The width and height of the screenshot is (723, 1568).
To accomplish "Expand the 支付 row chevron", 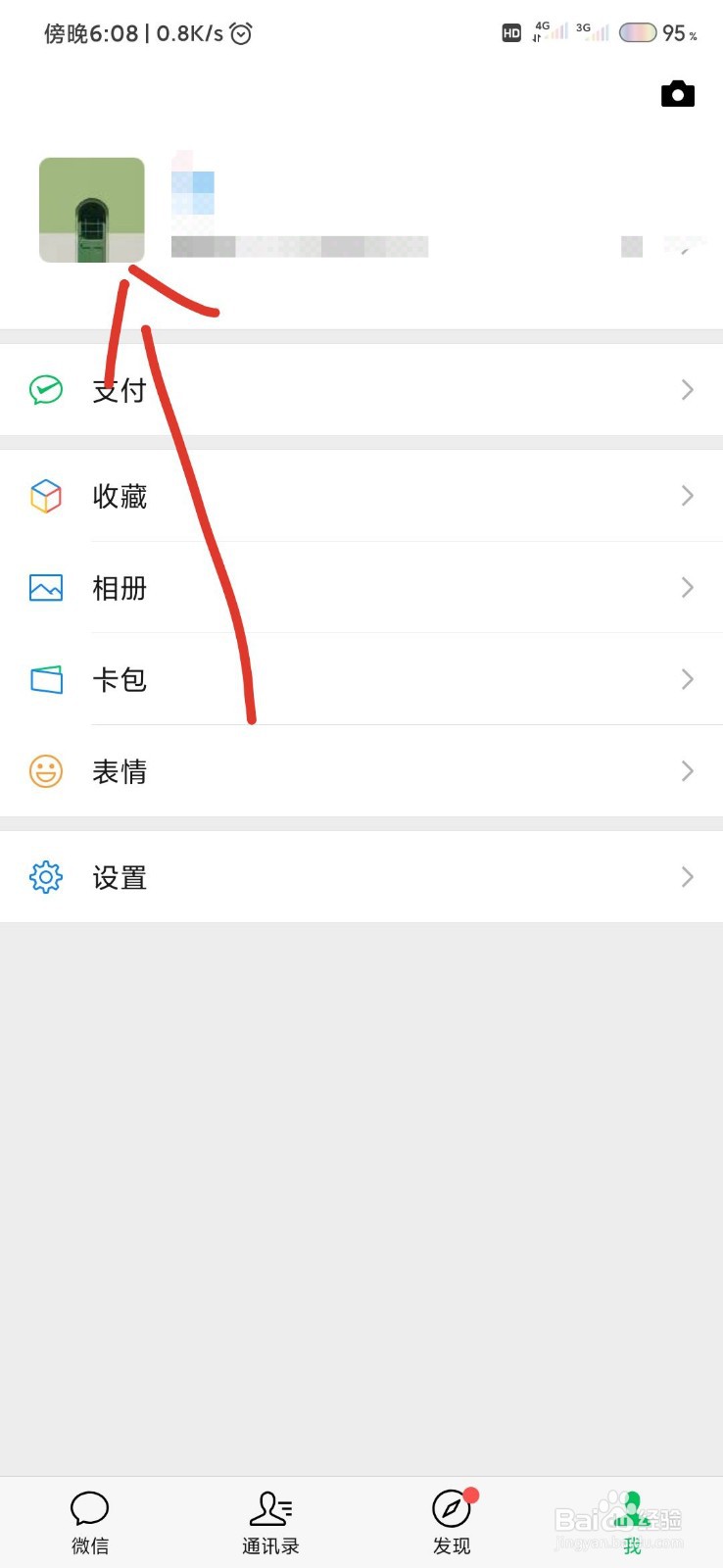I will pyautogui.click(x=687, y=390).
